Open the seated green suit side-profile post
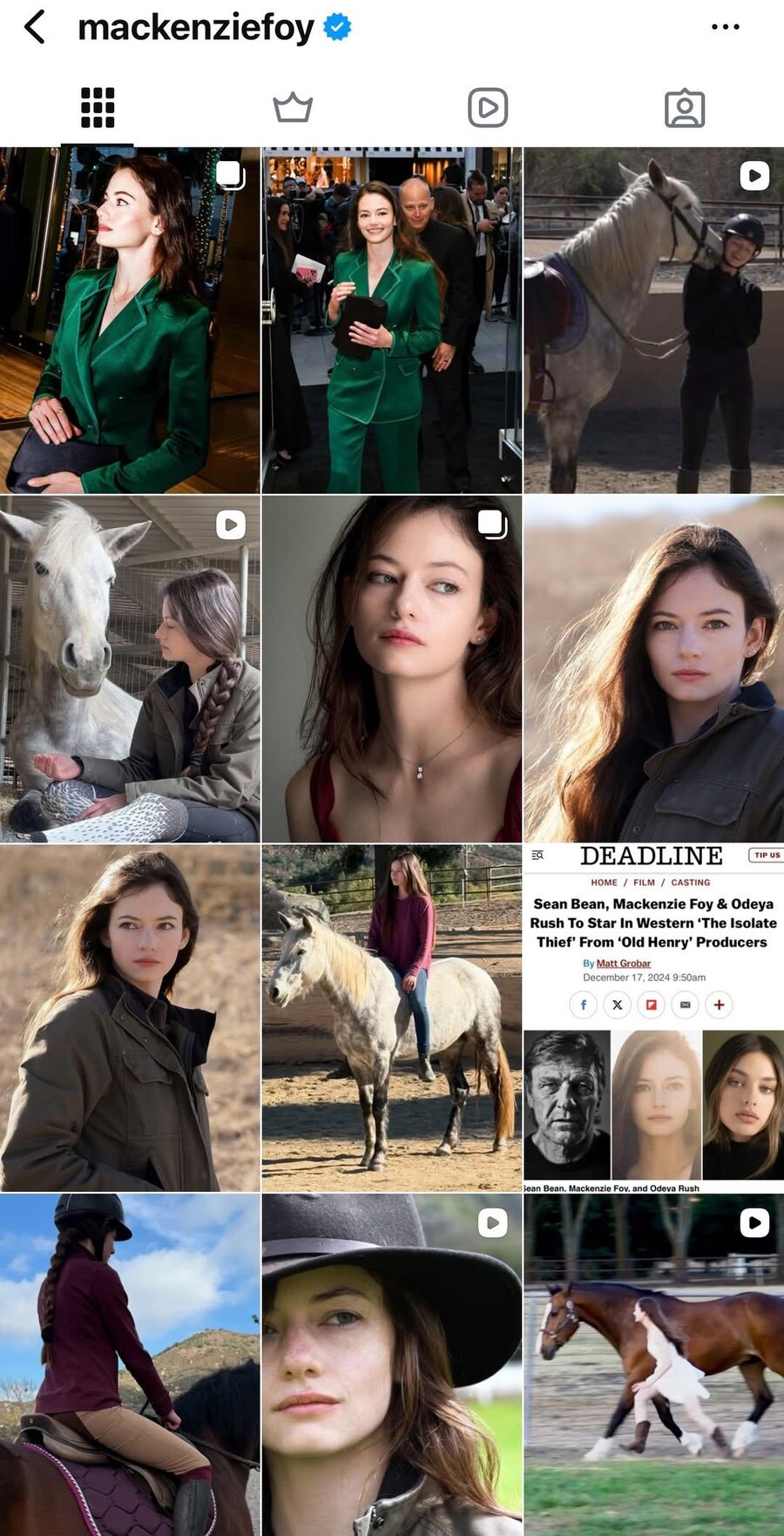Viewport: 784px width, 1536px height. pos(130,320)
